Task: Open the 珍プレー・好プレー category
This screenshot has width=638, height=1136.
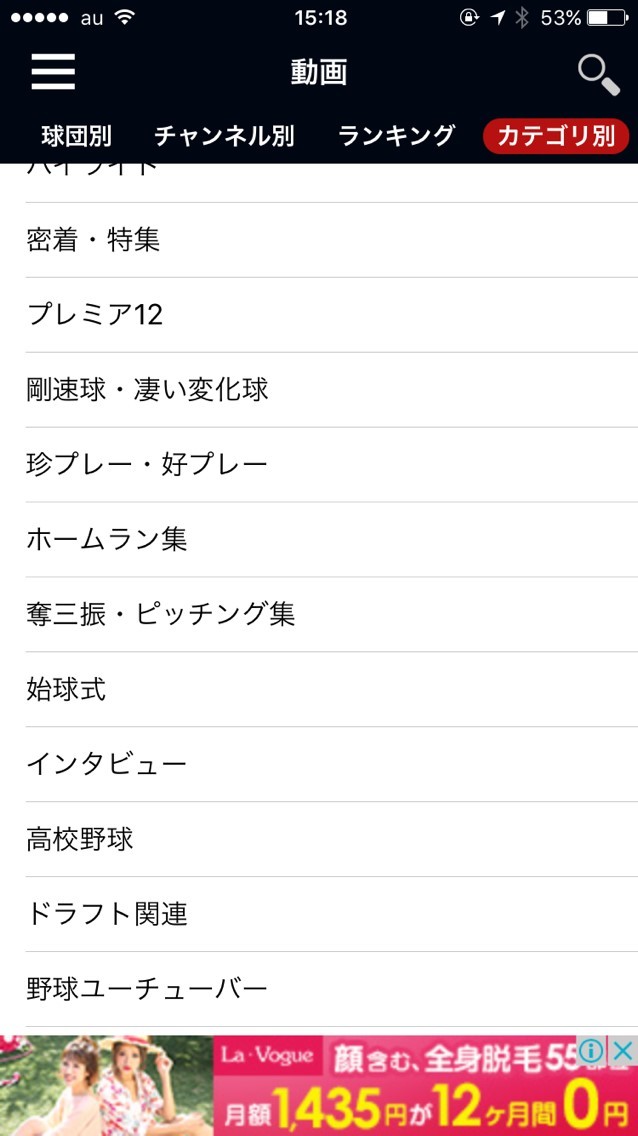Action: (332, 464)
